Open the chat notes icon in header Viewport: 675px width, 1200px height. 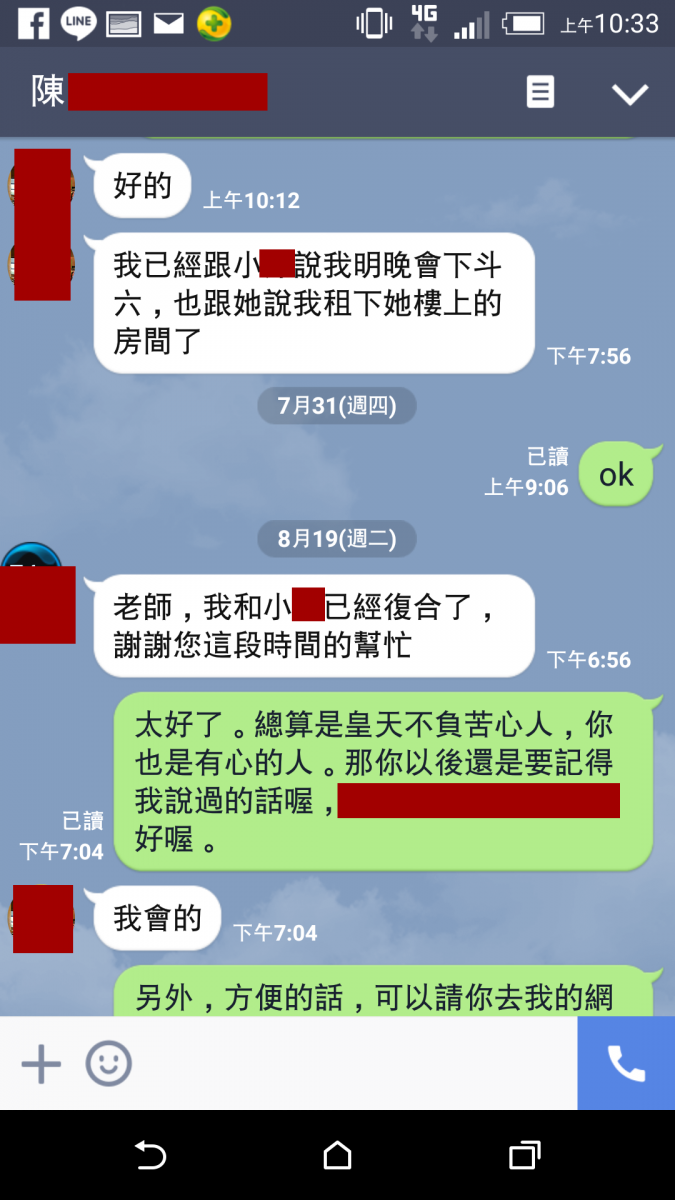[x=540, y=93]
